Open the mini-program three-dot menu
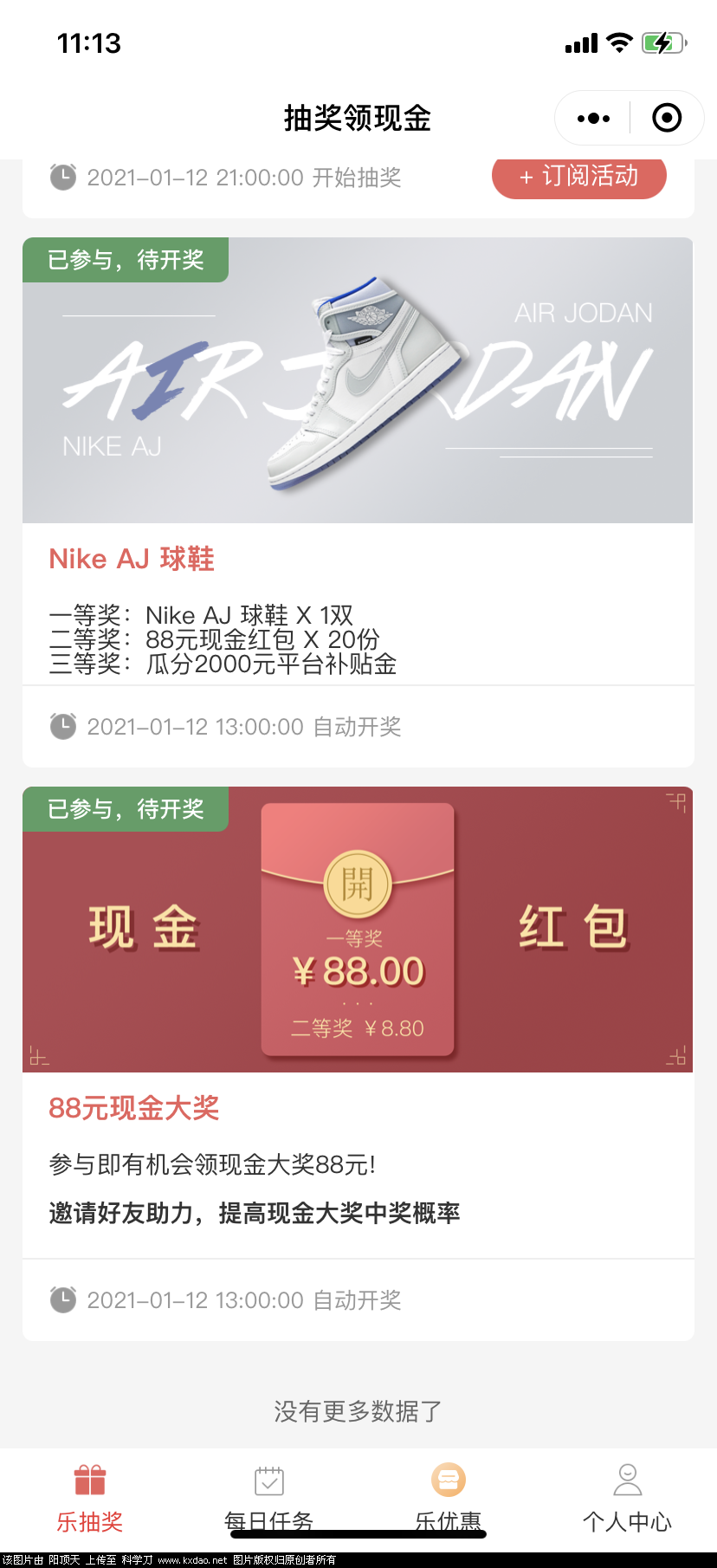This screenshot has height=1568, width=717. pyautogui.click(x=592, y=117)
